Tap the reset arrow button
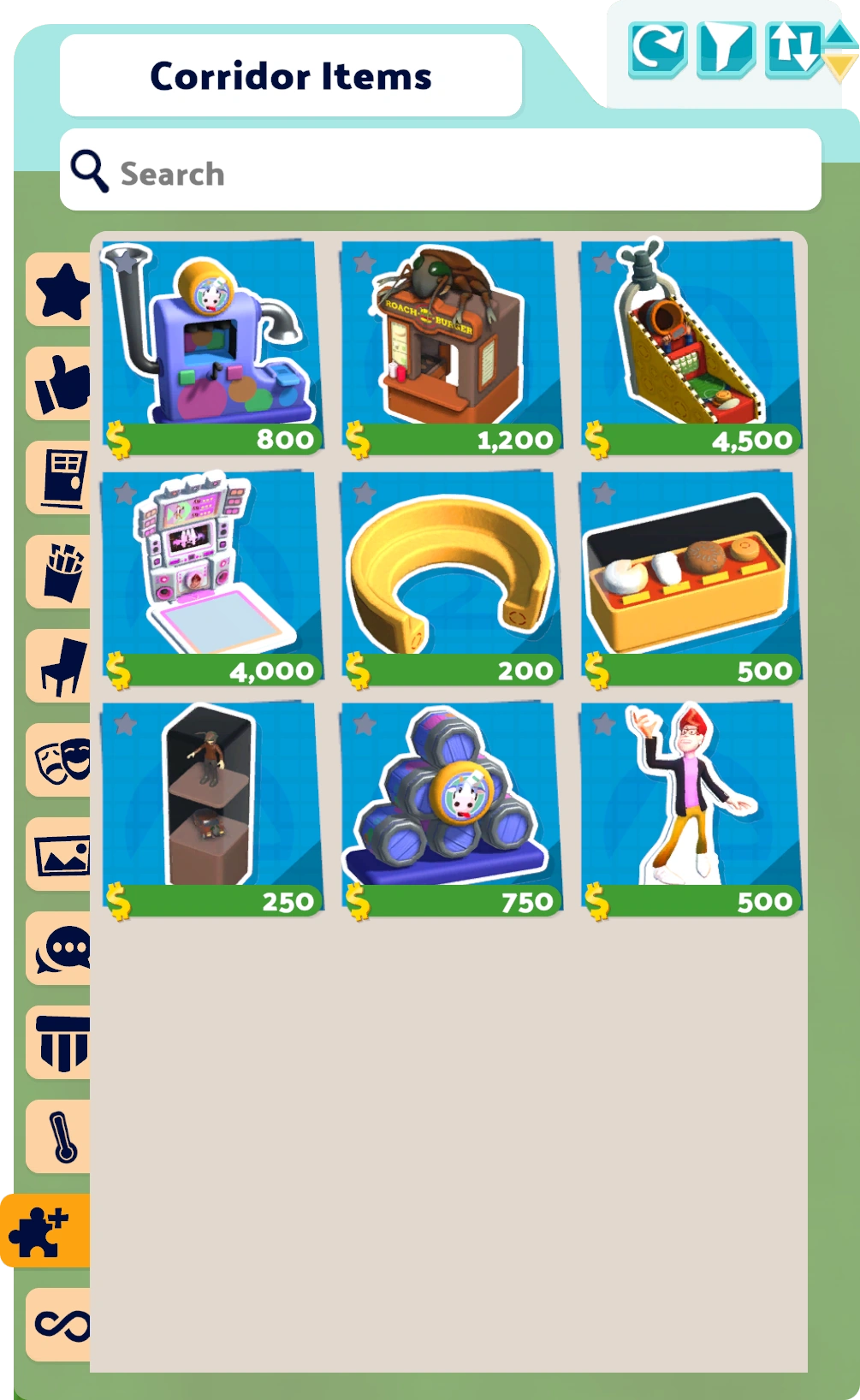This screenshot has width=860, height=1400. (x=657, y=50)
